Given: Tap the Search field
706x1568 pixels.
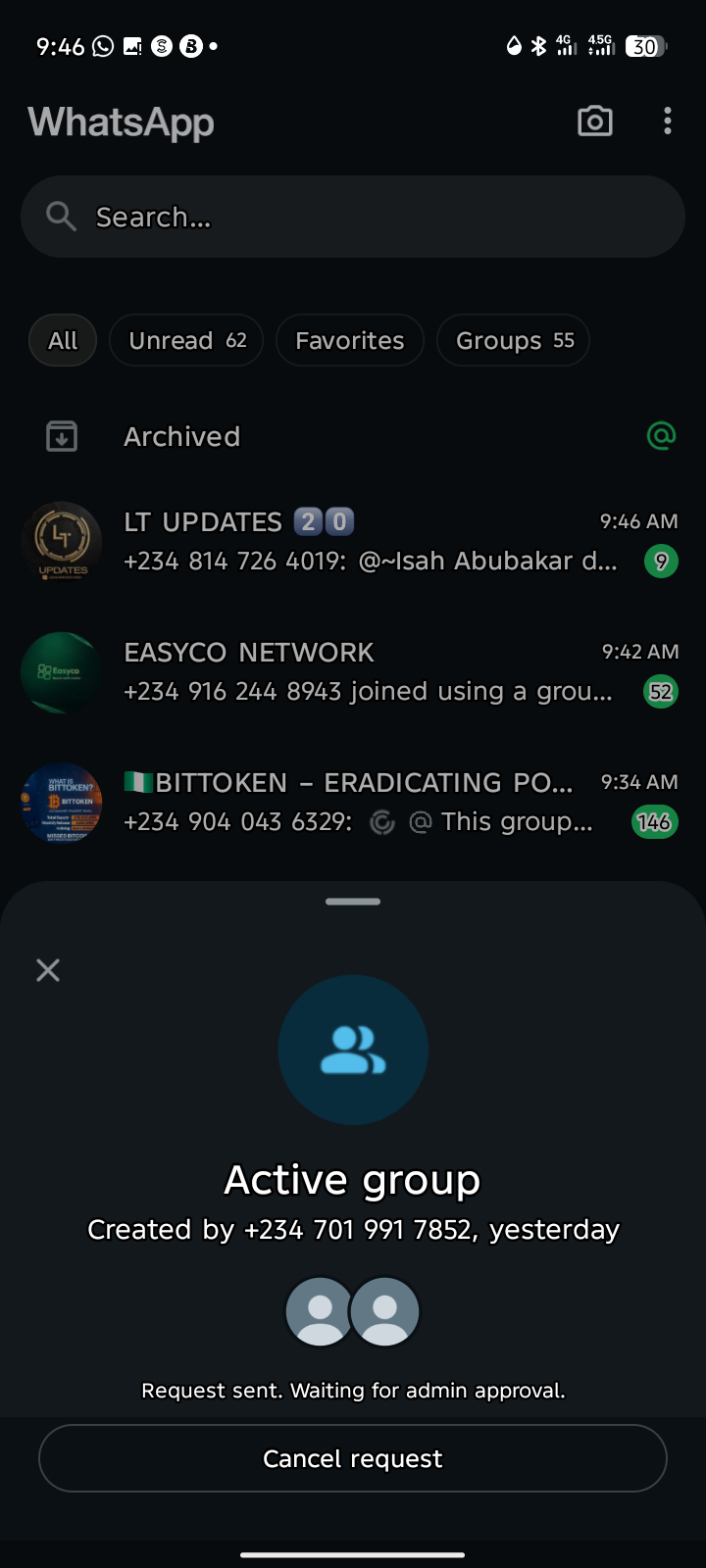Looking at the screenshot, I should 353,217.
